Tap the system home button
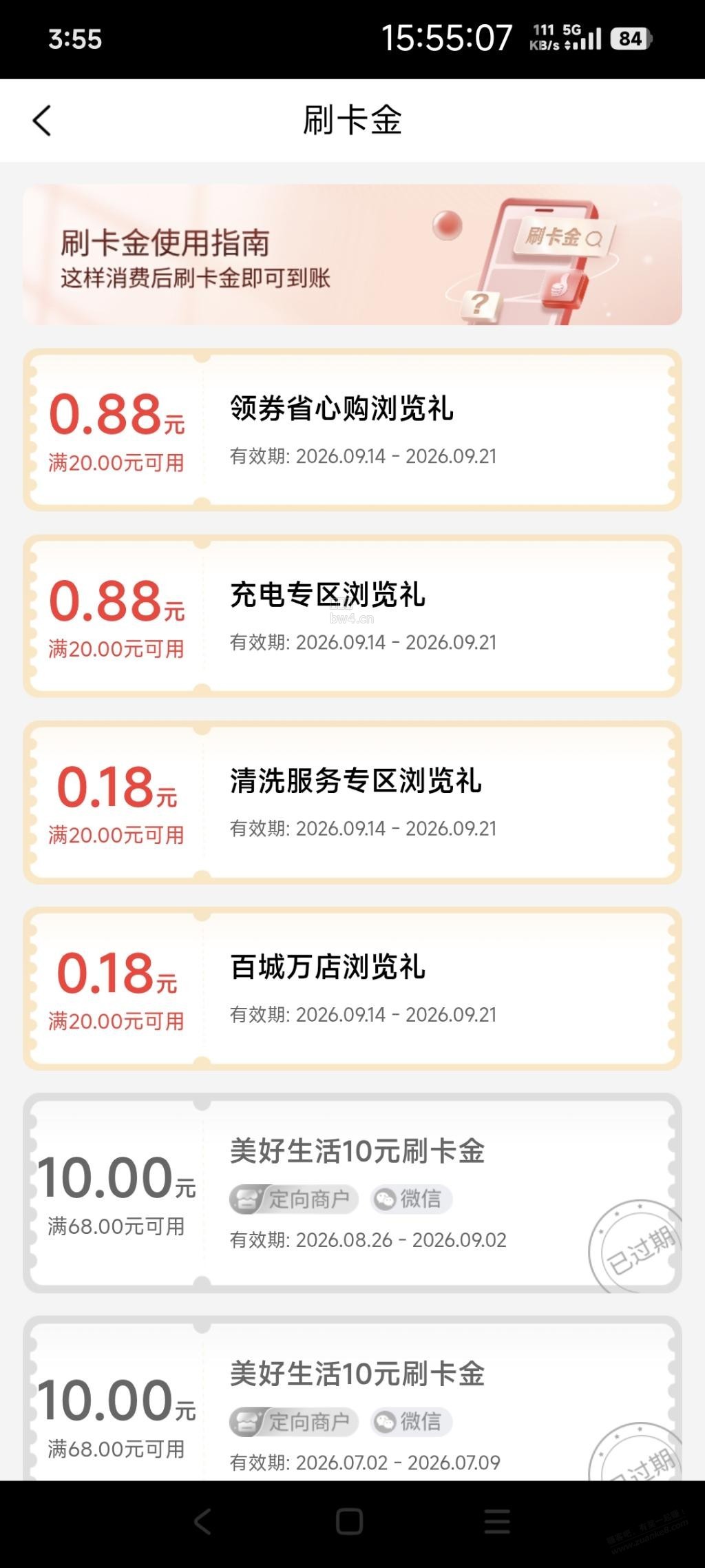Image resolution: width=705 pixels, height=1568 pixels. pyautogui.click(x=349, y=1521)
